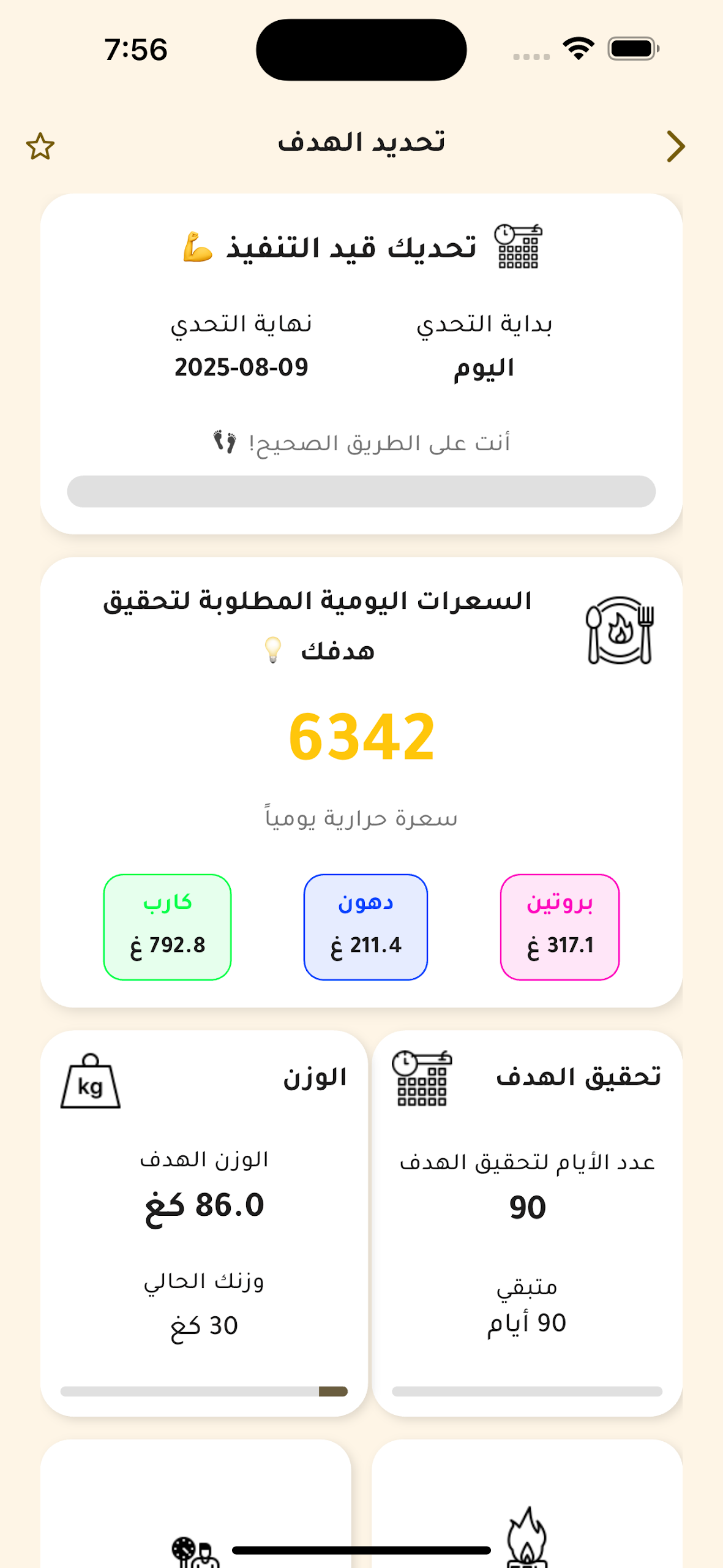Click the plate-and-flame calories icon

point(621,631)
